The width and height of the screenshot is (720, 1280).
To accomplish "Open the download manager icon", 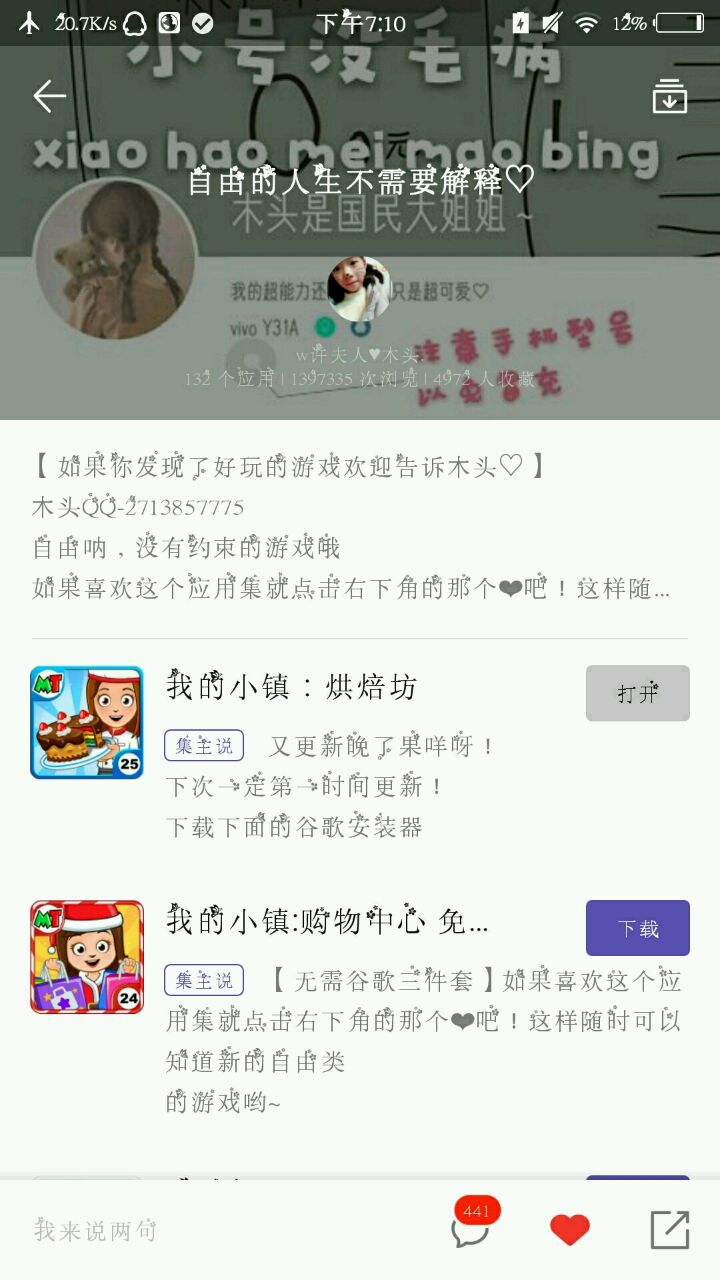I will point(669,97).
